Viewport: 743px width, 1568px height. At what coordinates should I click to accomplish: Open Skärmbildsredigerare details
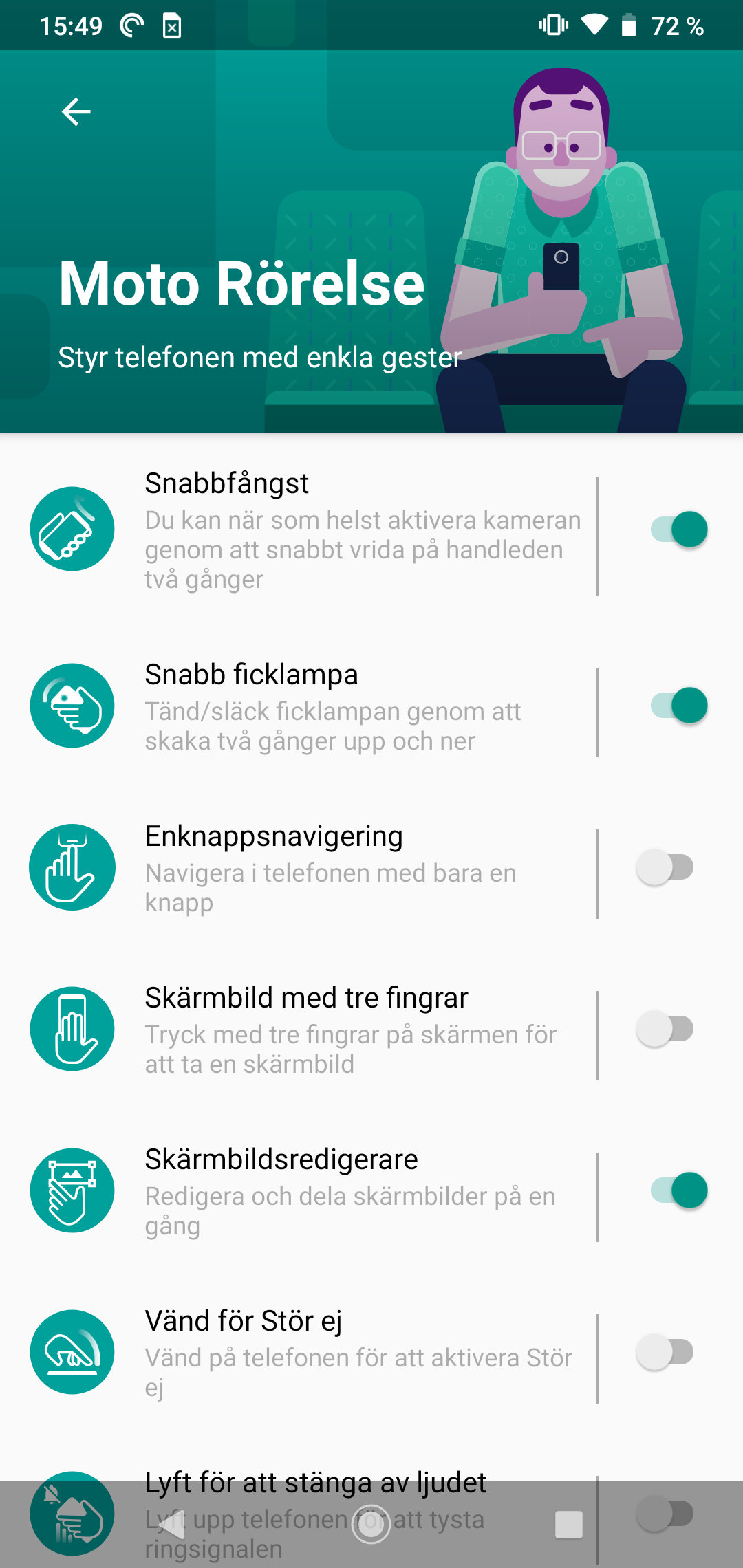tap(310, 1191)
